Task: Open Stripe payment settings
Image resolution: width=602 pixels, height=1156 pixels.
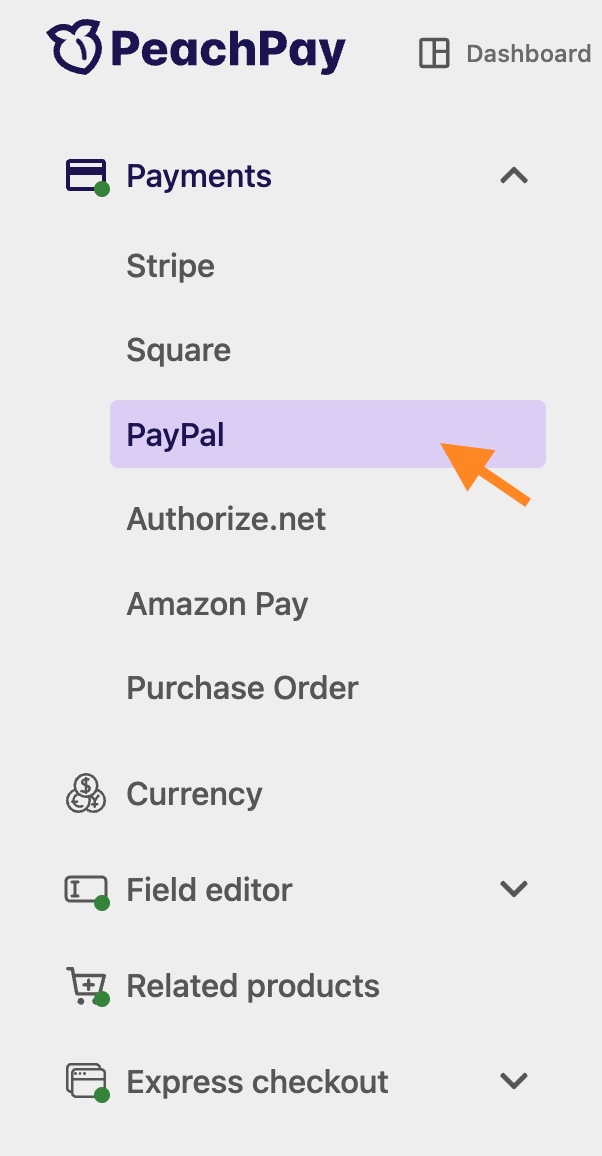Action: (170, 266)
